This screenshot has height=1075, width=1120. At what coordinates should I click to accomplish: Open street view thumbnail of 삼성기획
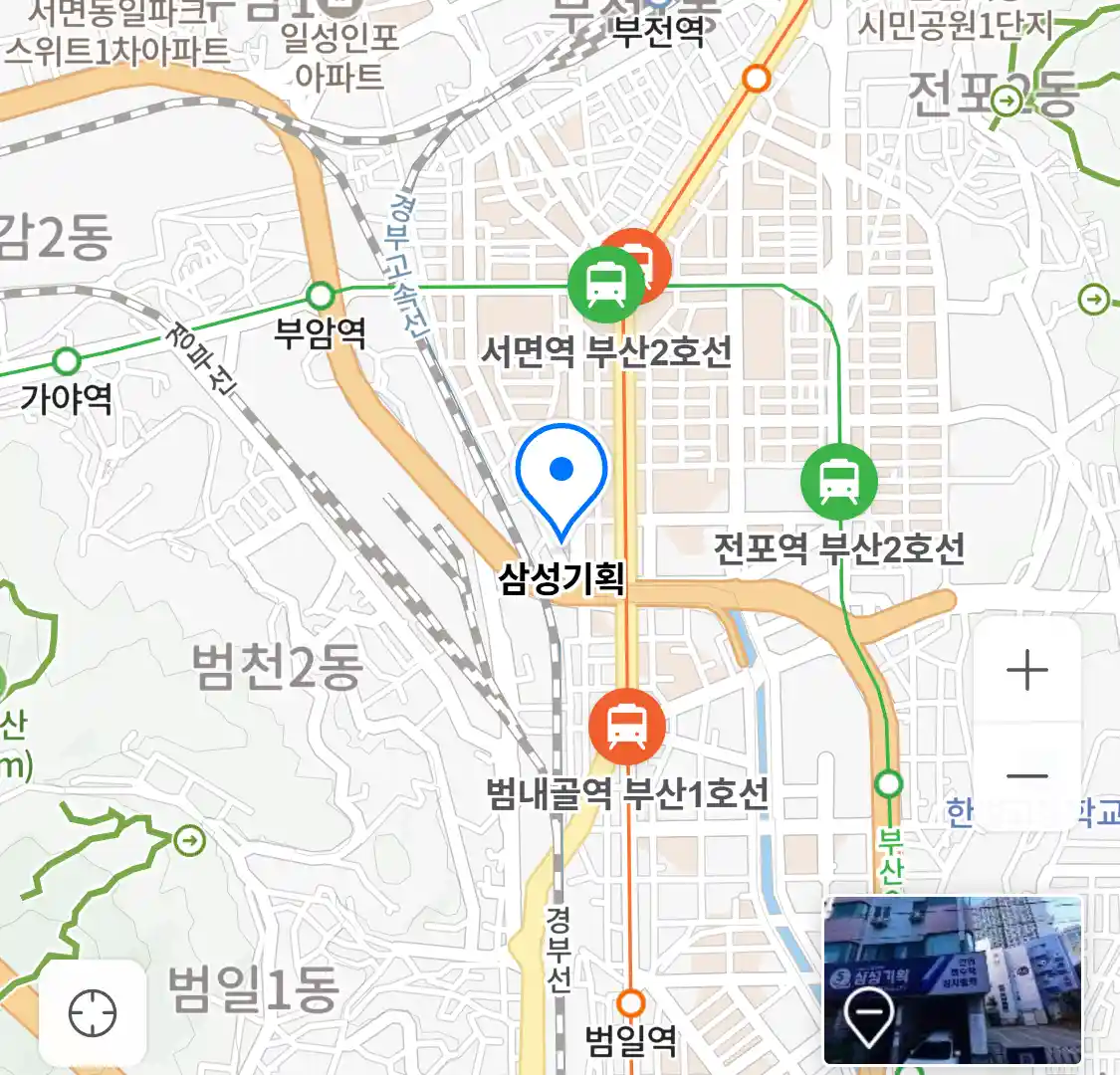pos(953,979)
